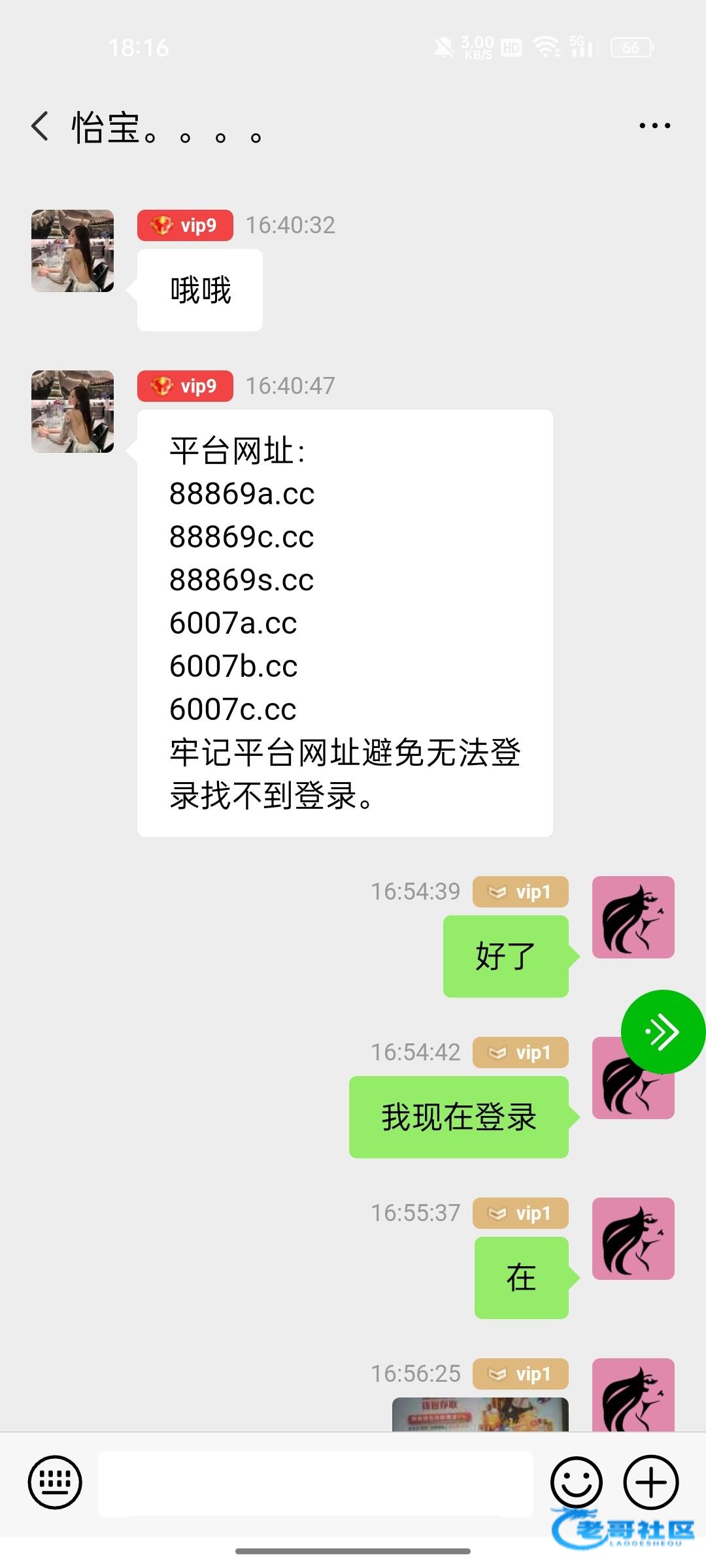View the sender's avatar next to 哦哦

click(73, 251)
